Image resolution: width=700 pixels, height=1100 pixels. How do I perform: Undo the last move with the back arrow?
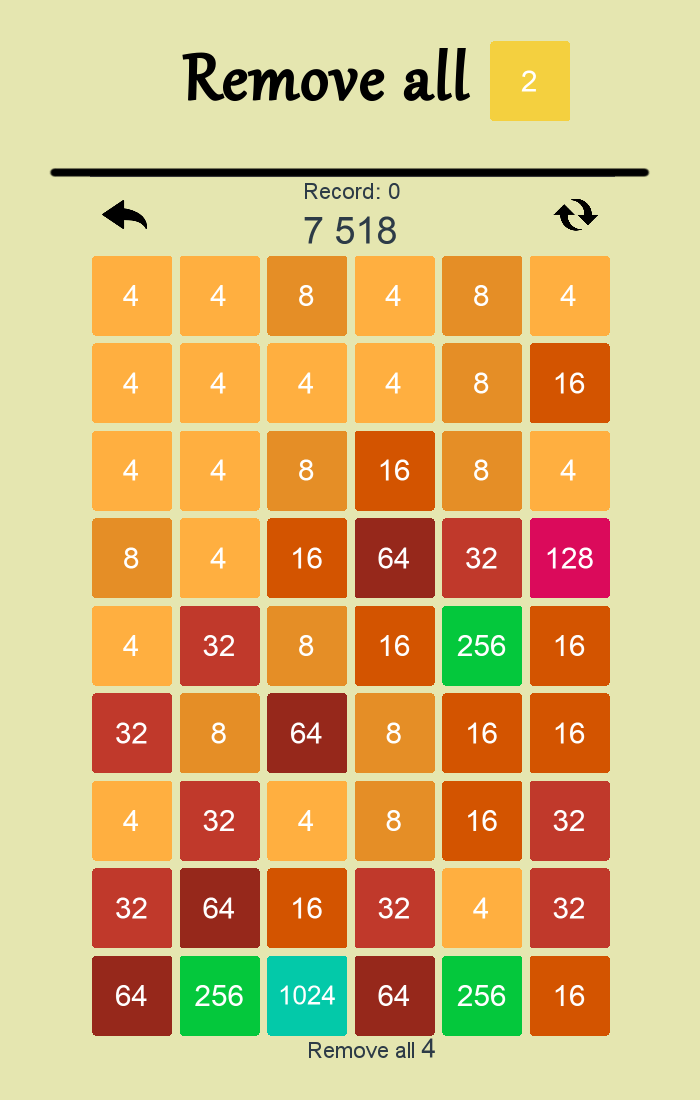pos(125,215)
